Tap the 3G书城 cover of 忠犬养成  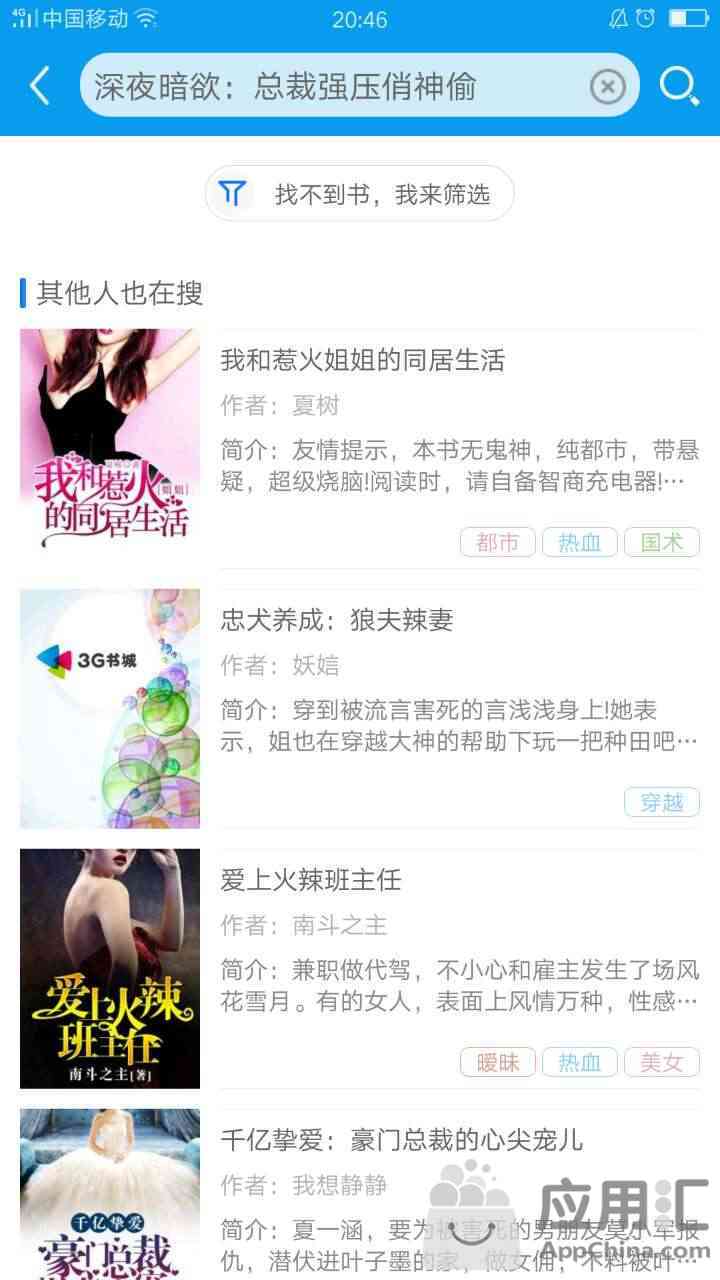pos(110,708)
